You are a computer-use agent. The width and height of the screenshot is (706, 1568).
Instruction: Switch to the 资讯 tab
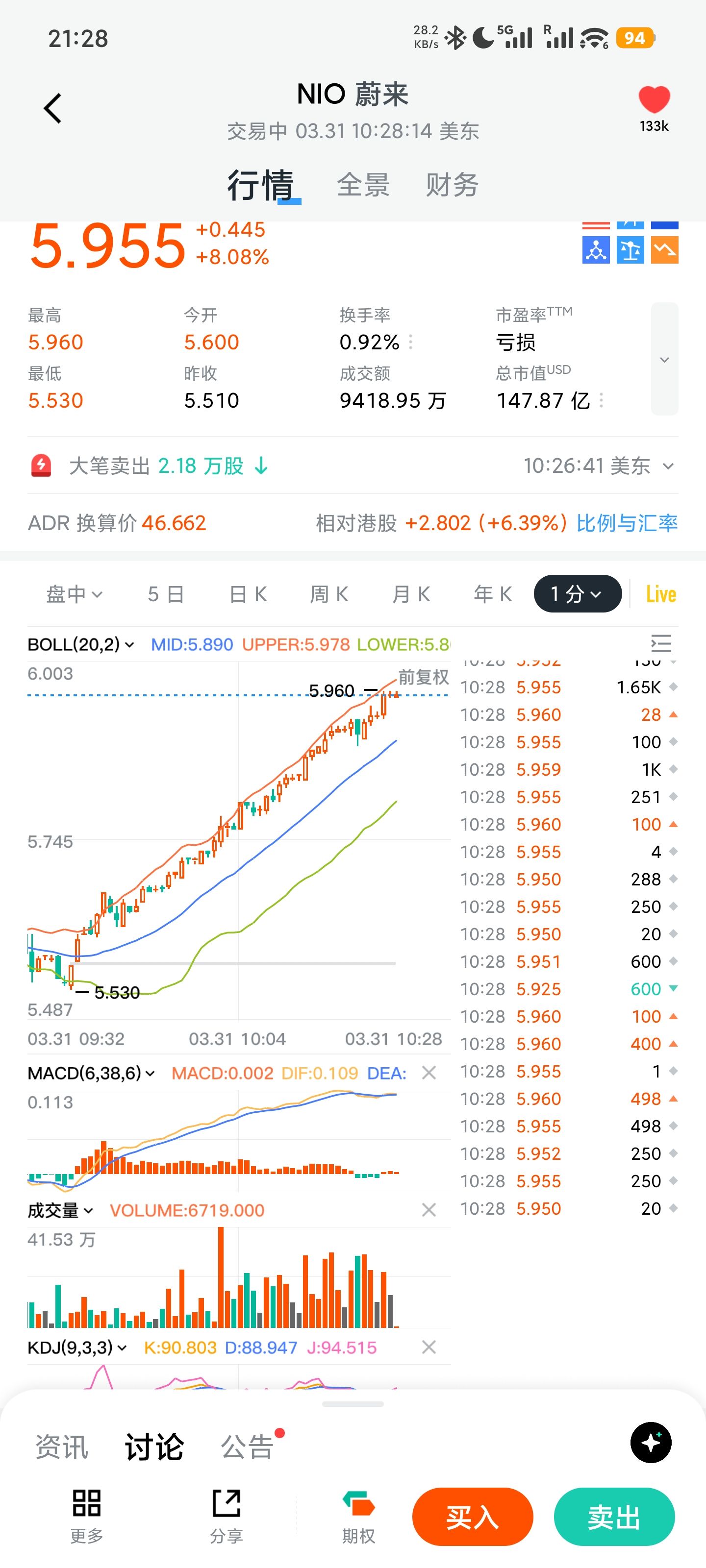pos(61,1446)
